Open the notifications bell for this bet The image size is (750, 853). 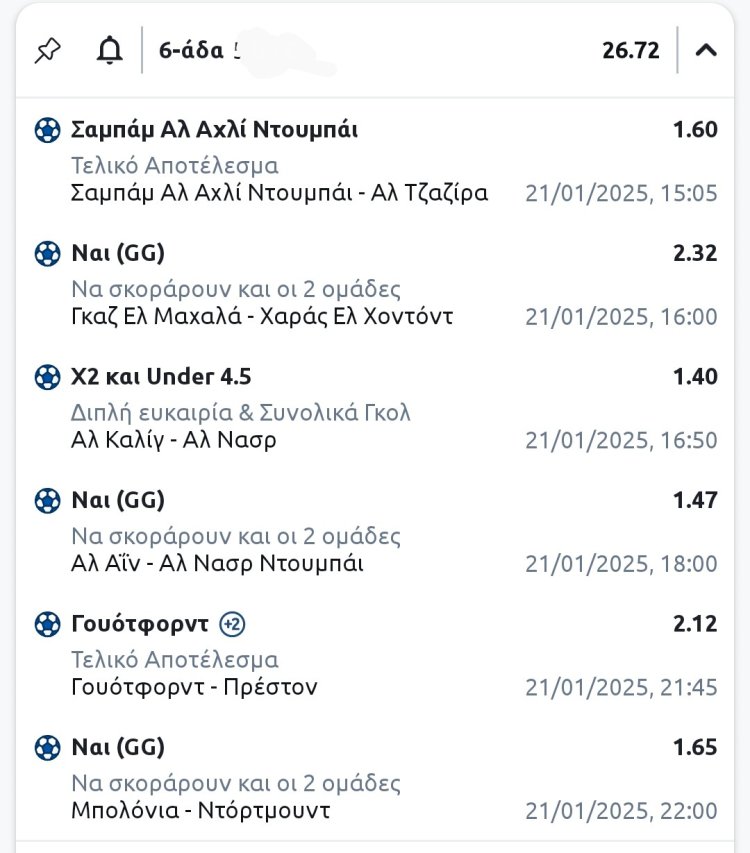(x=109, y=50)
